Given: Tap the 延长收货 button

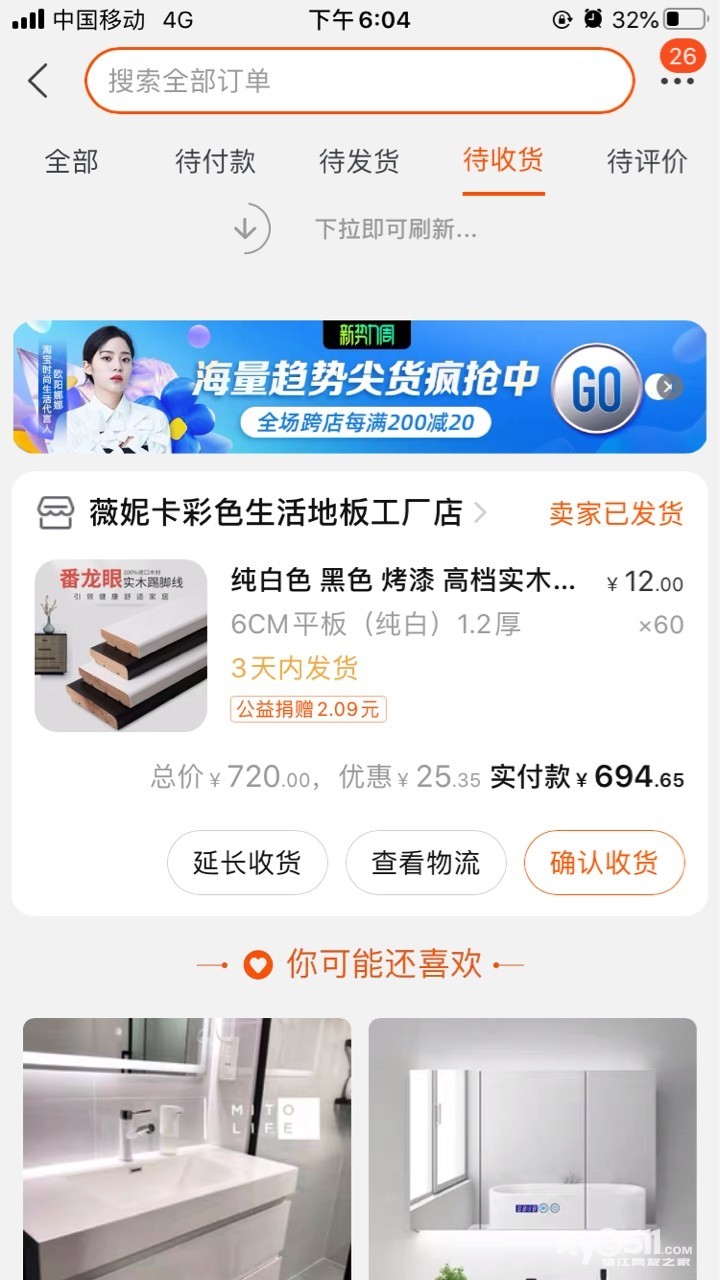Looking at the screenshot, I should point(247,862).
